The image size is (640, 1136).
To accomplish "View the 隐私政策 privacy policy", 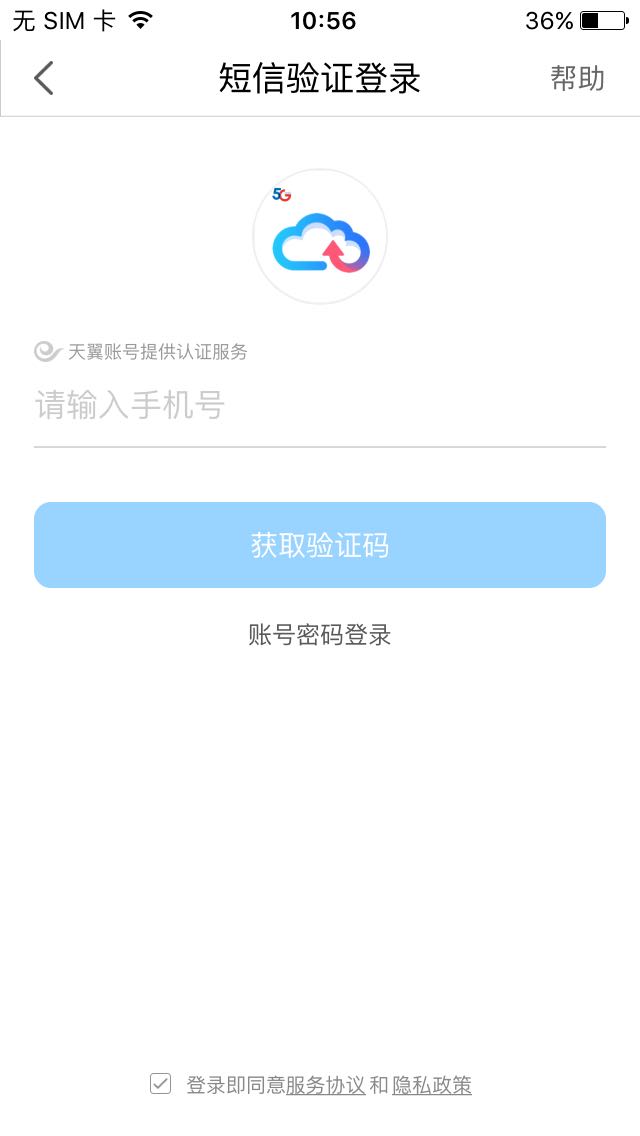I will tap(432, 1085).
